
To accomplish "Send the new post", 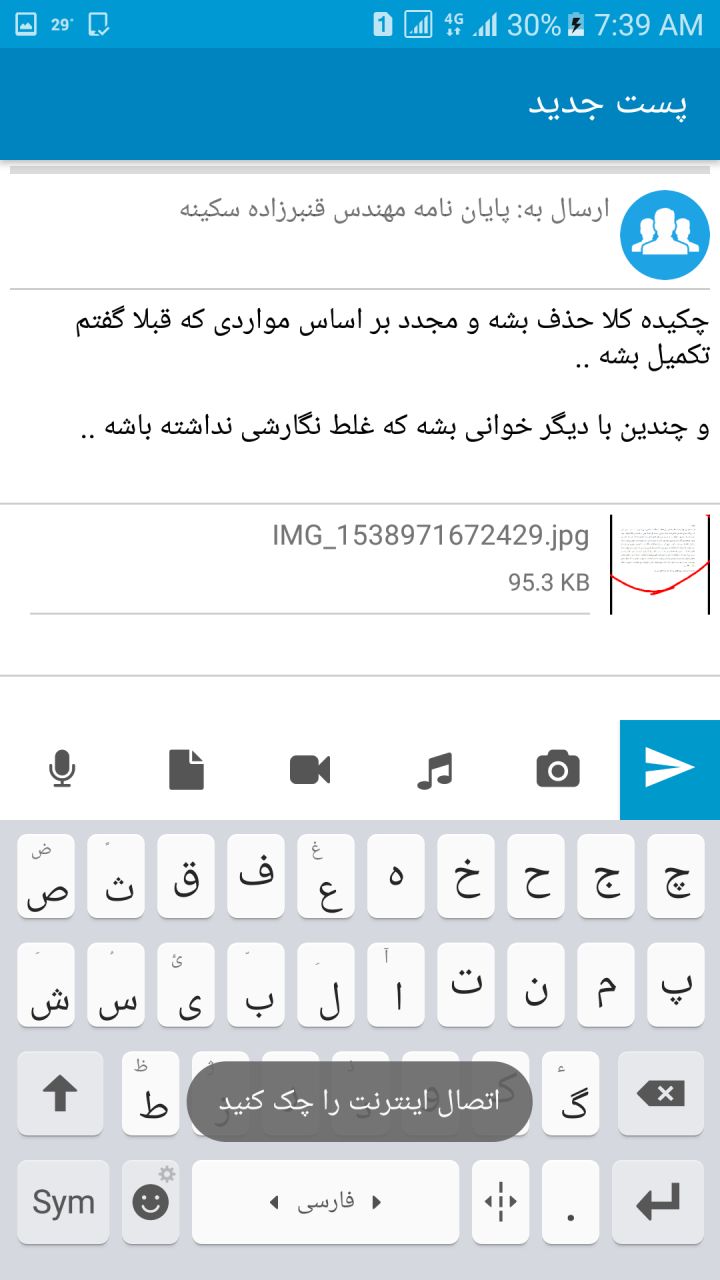I will (x=670, y=769).
